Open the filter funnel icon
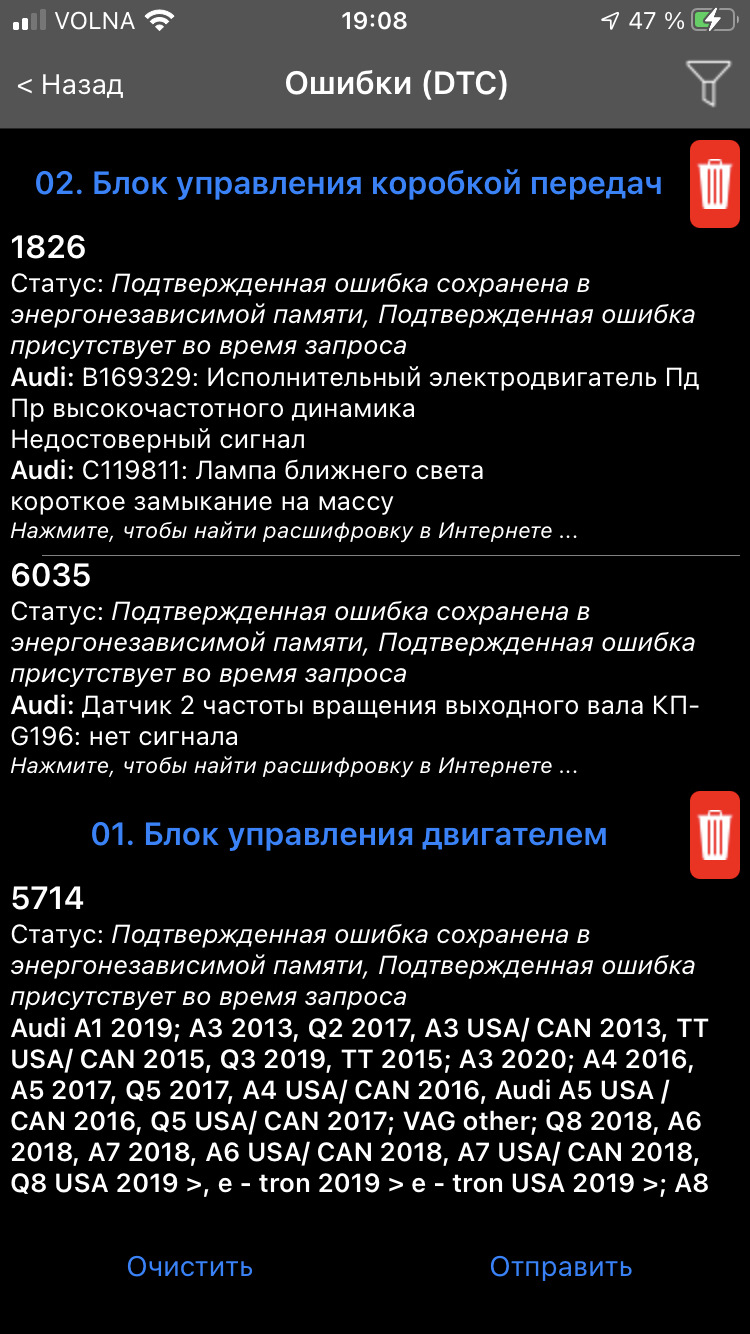Image resolution: width=750 pixels, height=1334 pixels. click(708, 84)
